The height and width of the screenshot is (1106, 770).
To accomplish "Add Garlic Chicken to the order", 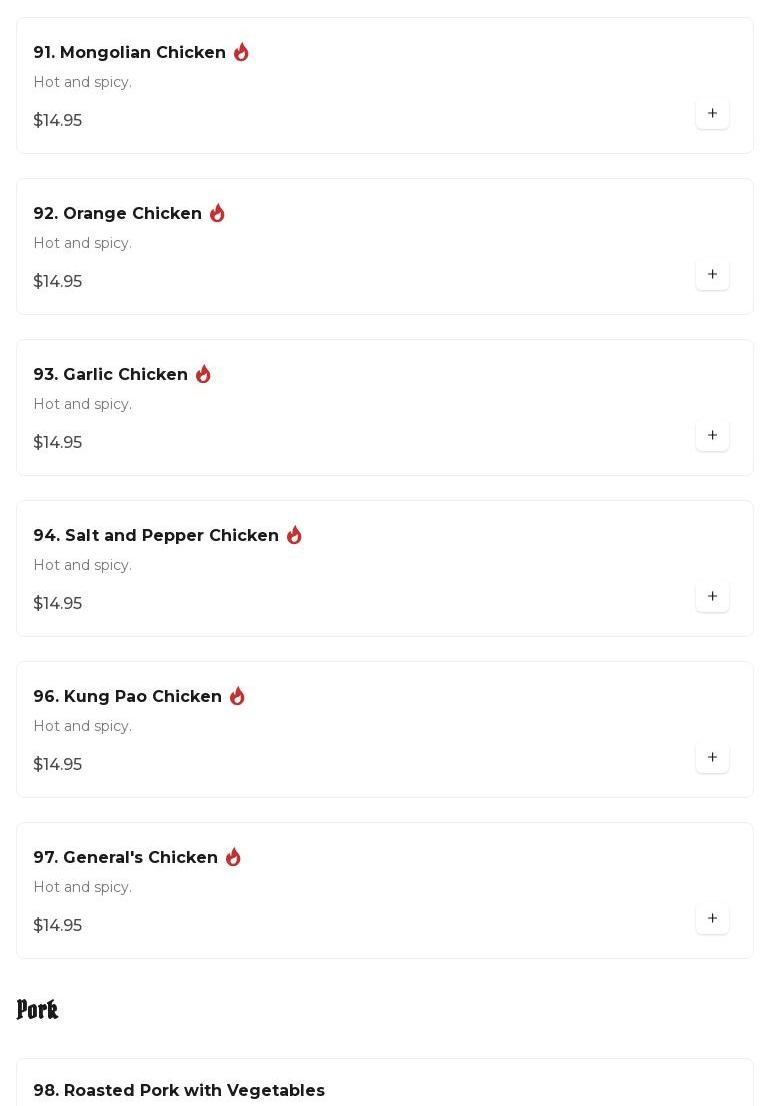I will [712, 436].
